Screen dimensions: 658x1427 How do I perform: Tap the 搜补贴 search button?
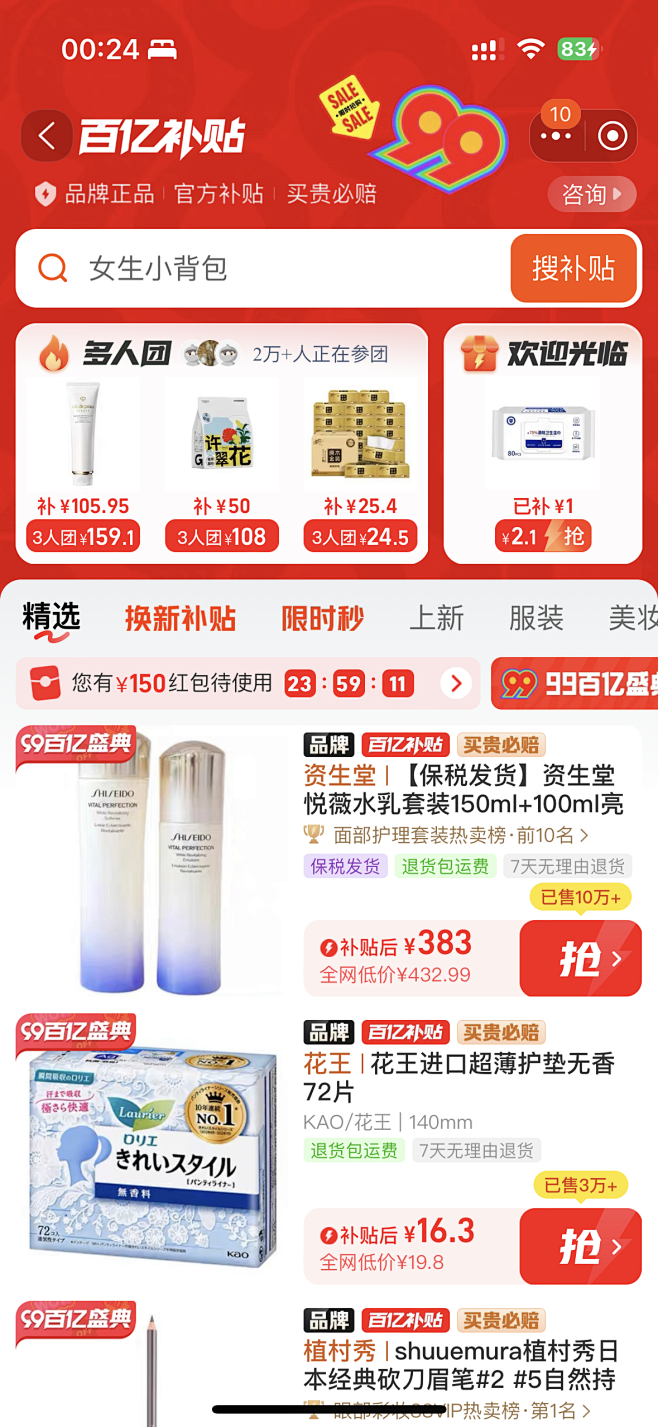click(x=573, y=268)
